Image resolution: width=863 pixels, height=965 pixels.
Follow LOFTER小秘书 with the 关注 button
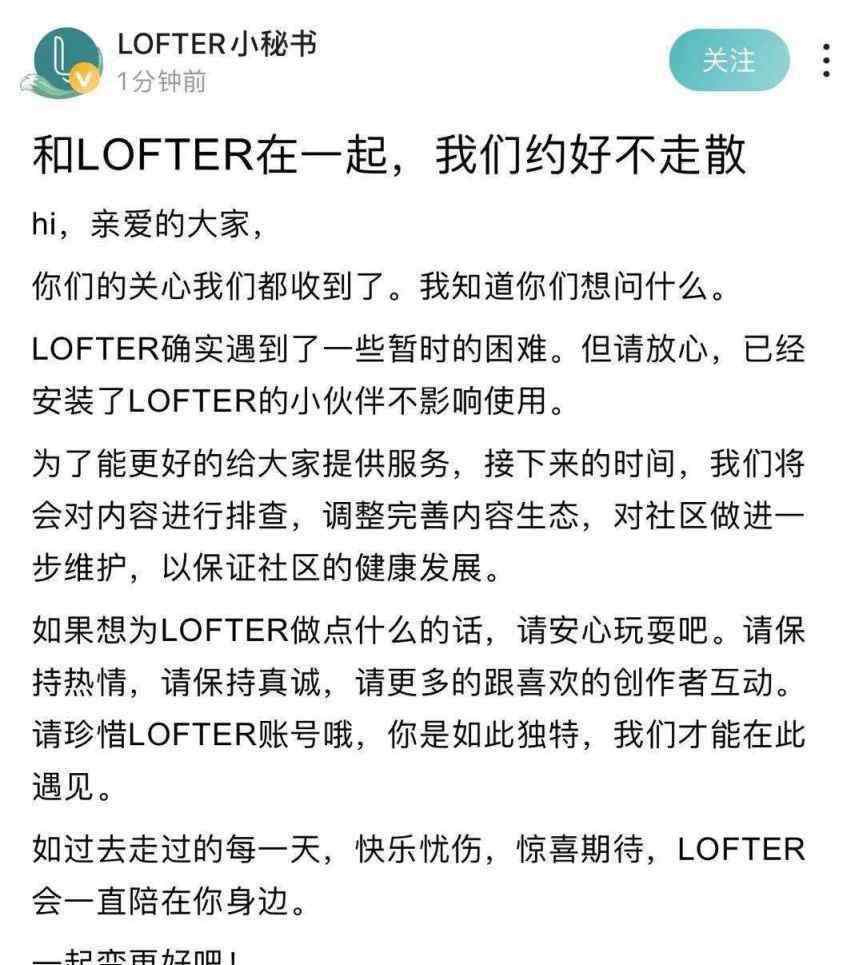pyautogui.click(x=728, y=60)
